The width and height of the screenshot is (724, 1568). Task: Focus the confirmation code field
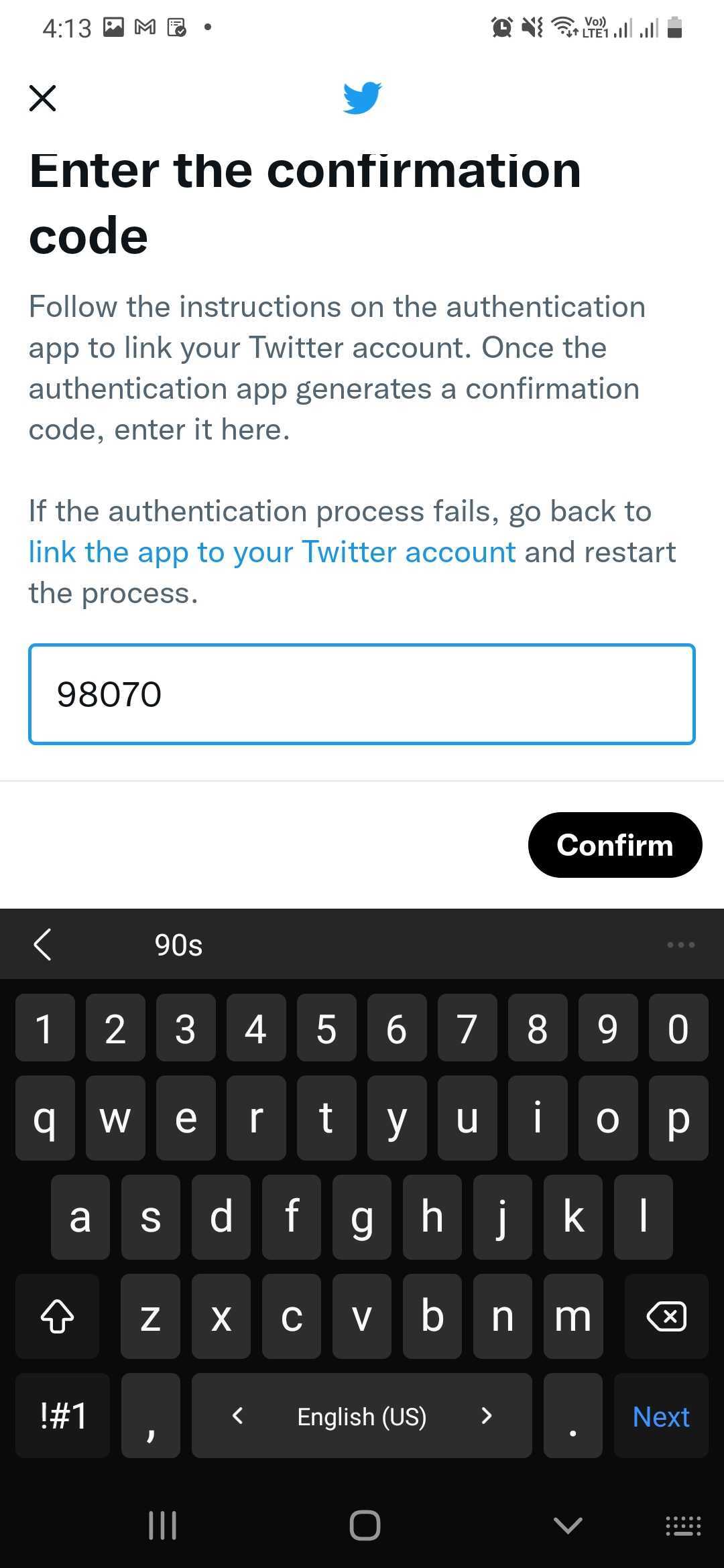coord(362,694)
